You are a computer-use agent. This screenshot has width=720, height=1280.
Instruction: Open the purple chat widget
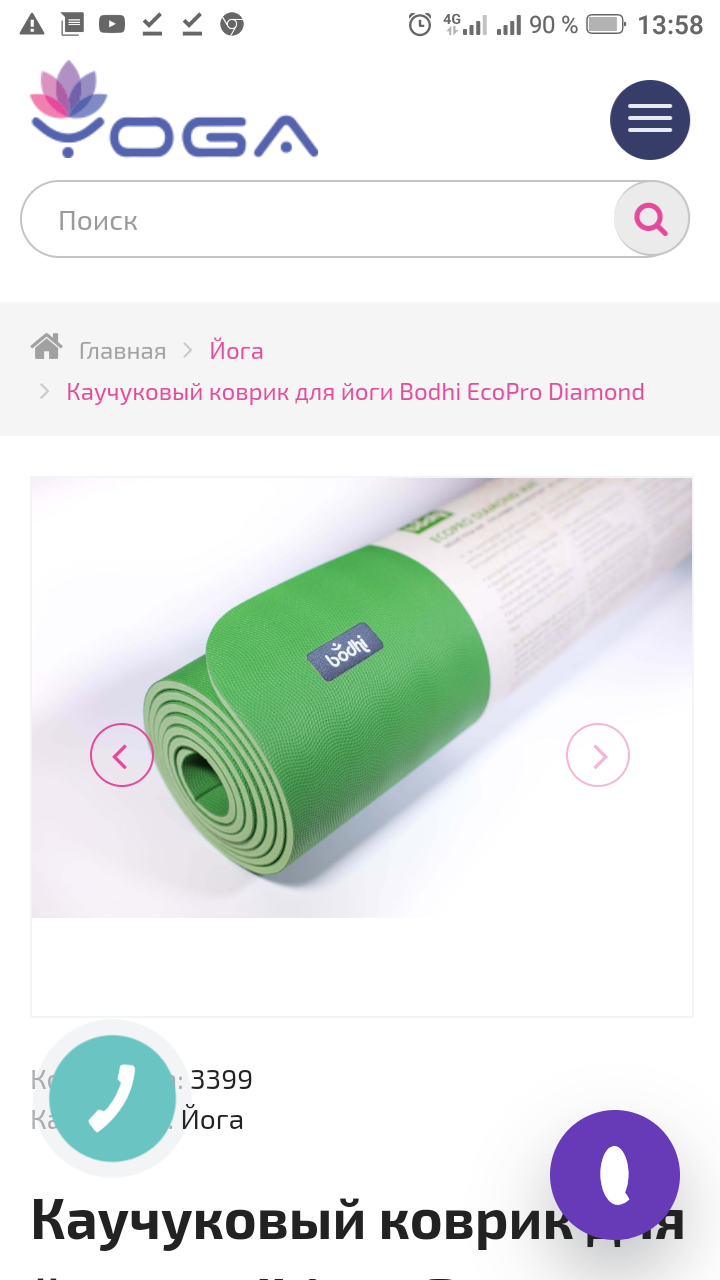click(615, 1175)
